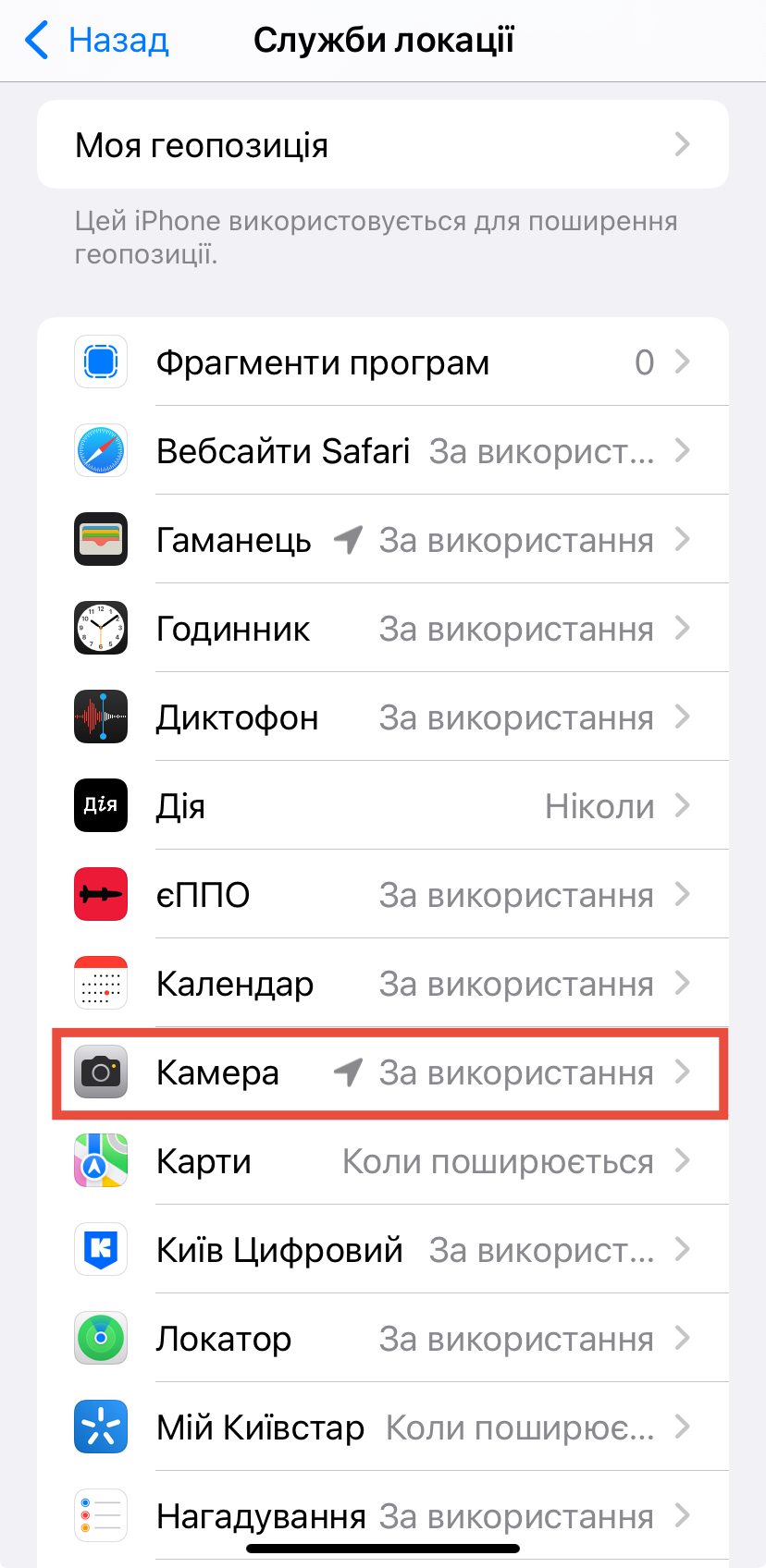This screenshot has height=1568, width=766.
Task: Open єППО location settings
Action: [x=383, y=894]
